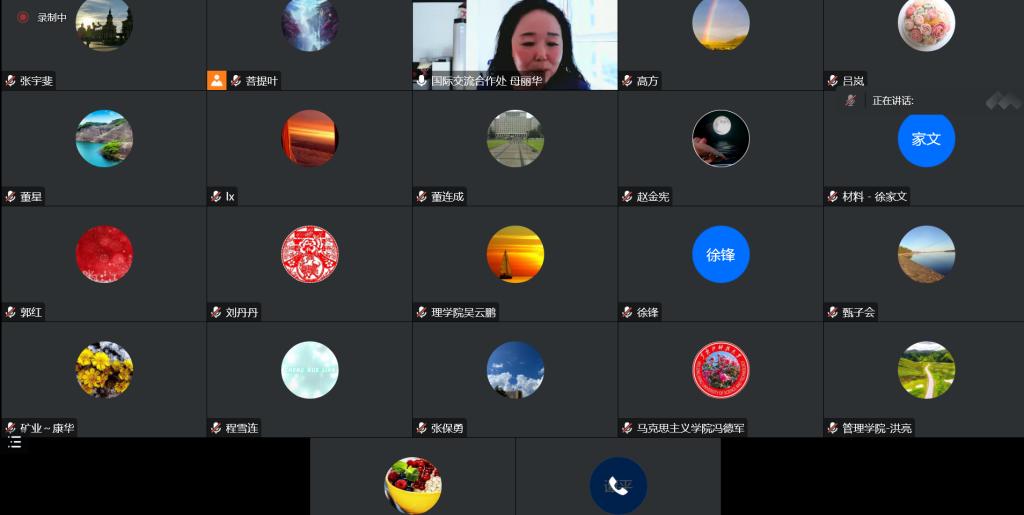Select participant tile 甄子会

[x=925, y=260]
